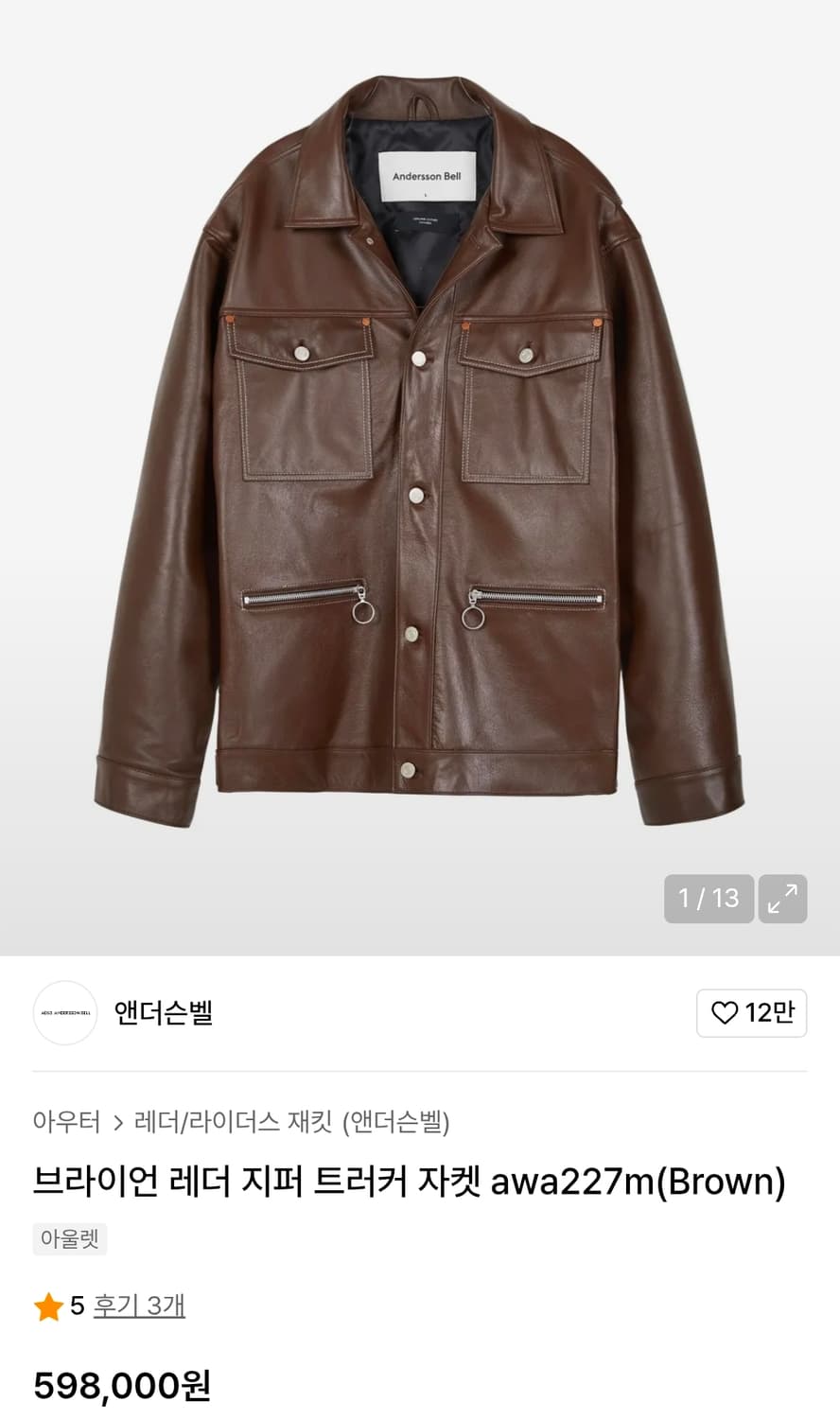Select the Andersson Bell circular brand logo
Screen dimensions: 840x1419
click(x=64, y=1013)
